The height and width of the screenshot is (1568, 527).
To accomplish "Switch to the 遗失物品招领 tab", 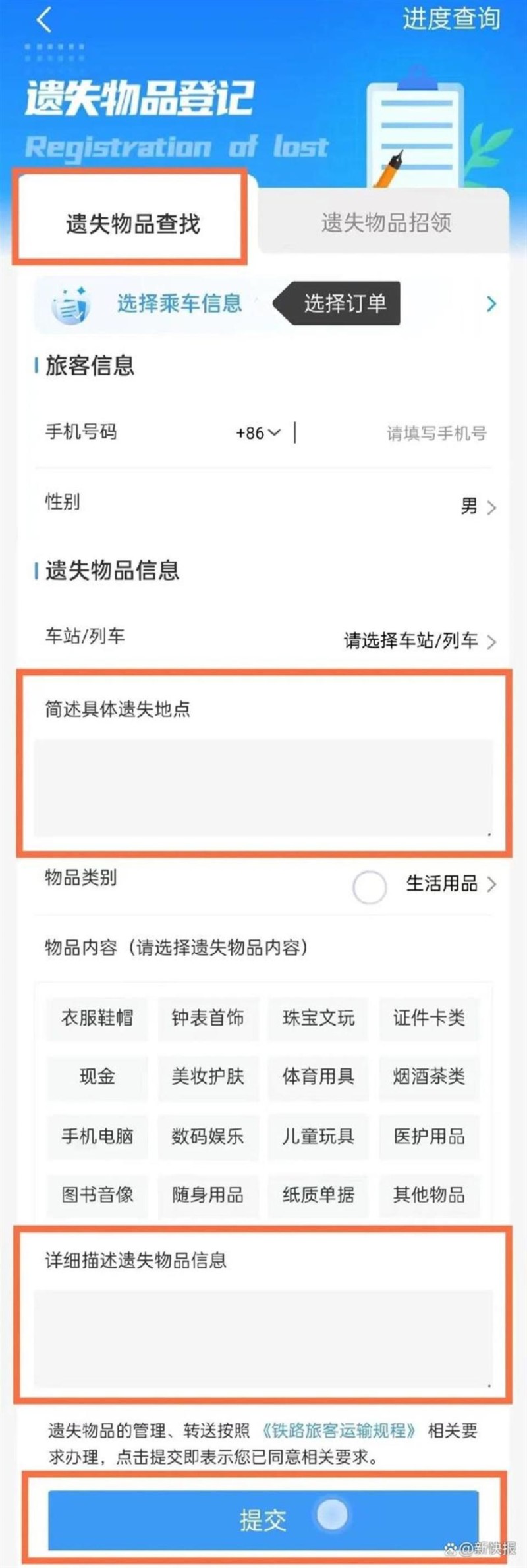I will pyautogui.click(x=386, y=222).
